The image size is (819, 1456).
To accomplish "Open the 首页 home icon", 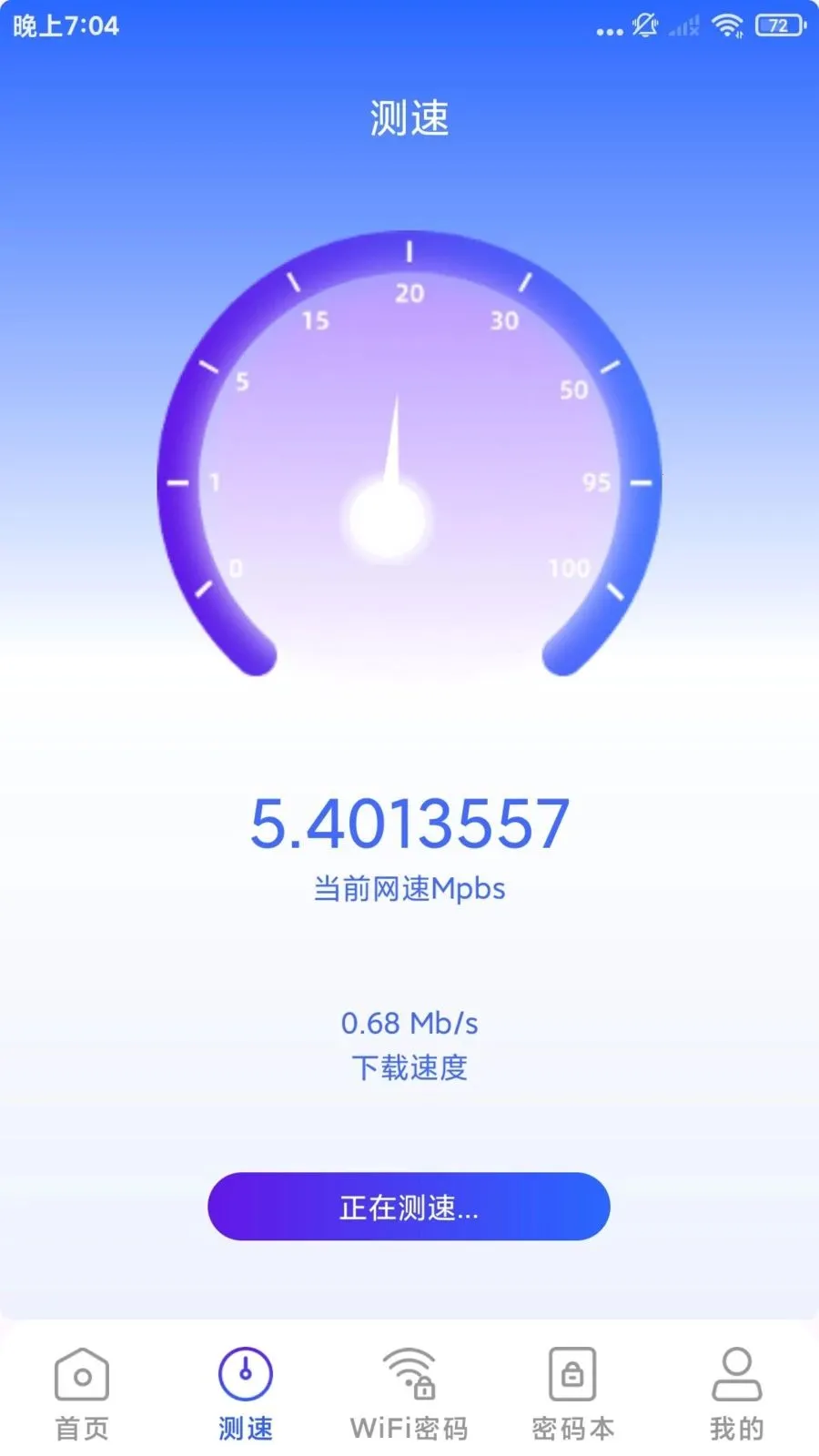I will pyautogui.click(x=82, y=1374).
